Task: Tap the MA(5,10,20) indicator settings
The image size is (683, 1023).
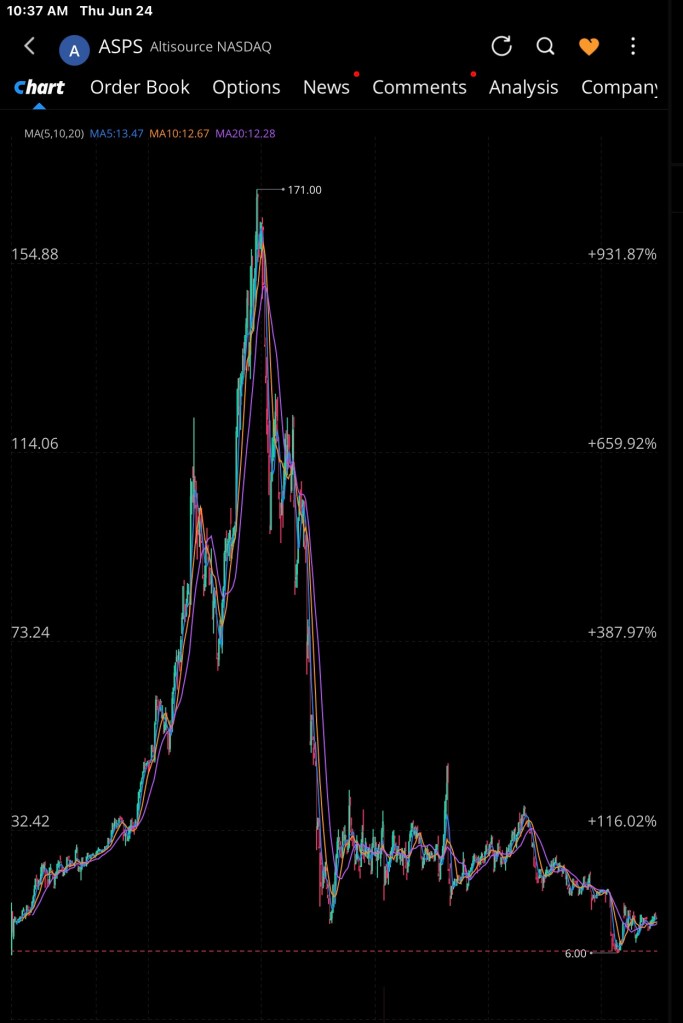Action: (54, 132)
